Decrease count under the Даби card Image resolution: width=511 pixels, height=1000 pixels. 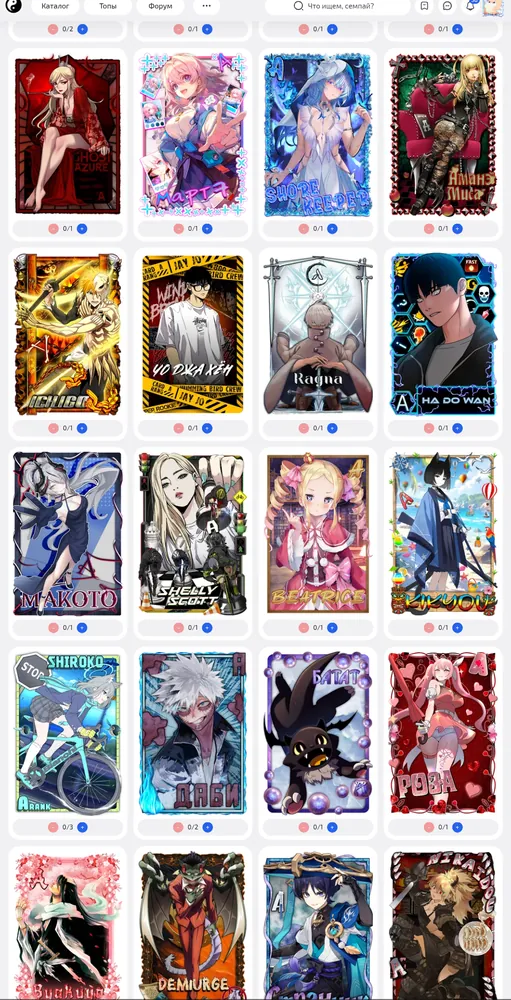click(x=178, y=827)
